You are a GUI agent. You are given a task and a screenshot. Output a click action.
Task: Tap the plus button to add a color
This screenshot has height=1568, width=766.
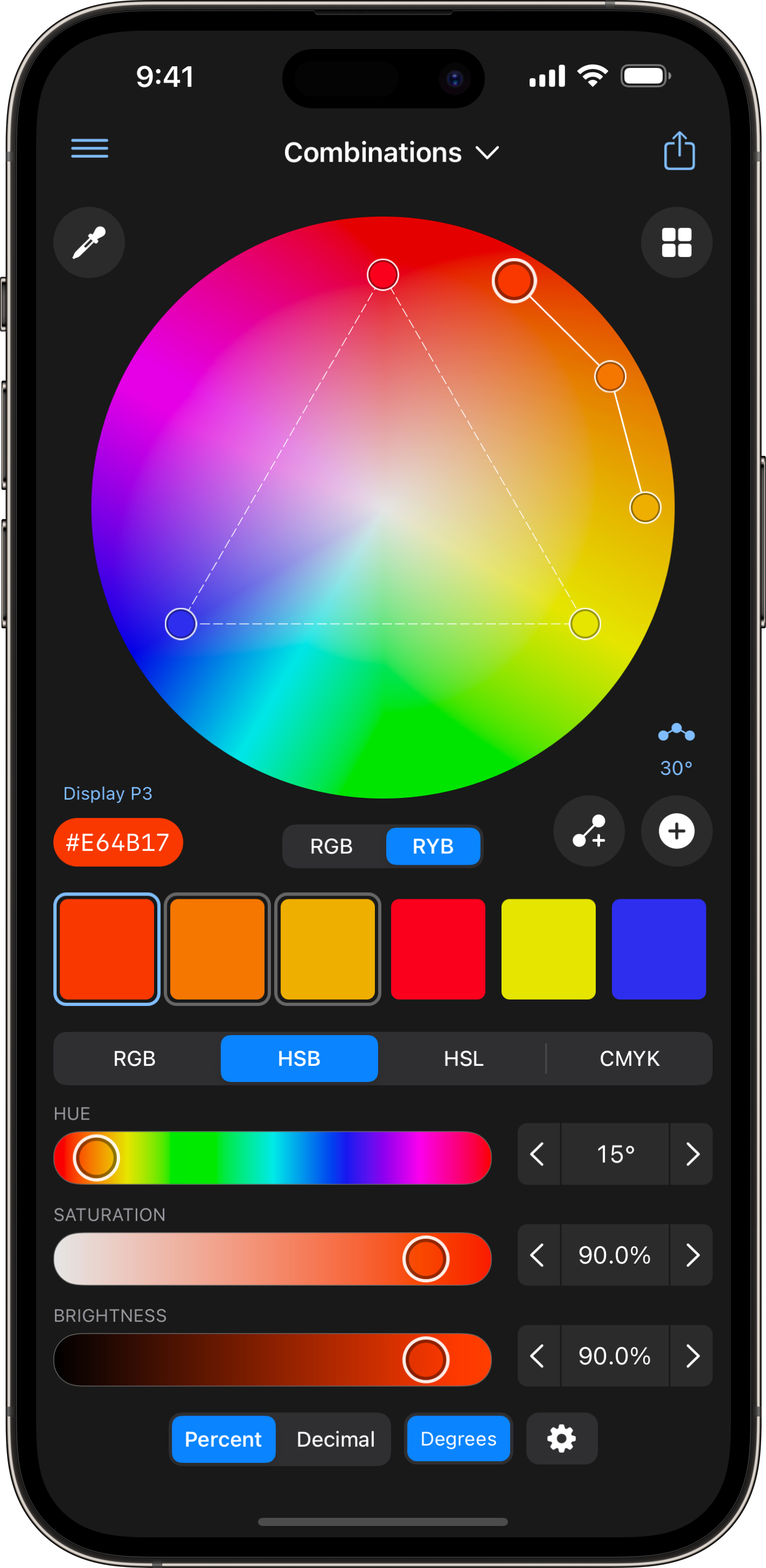pos(676,831)
